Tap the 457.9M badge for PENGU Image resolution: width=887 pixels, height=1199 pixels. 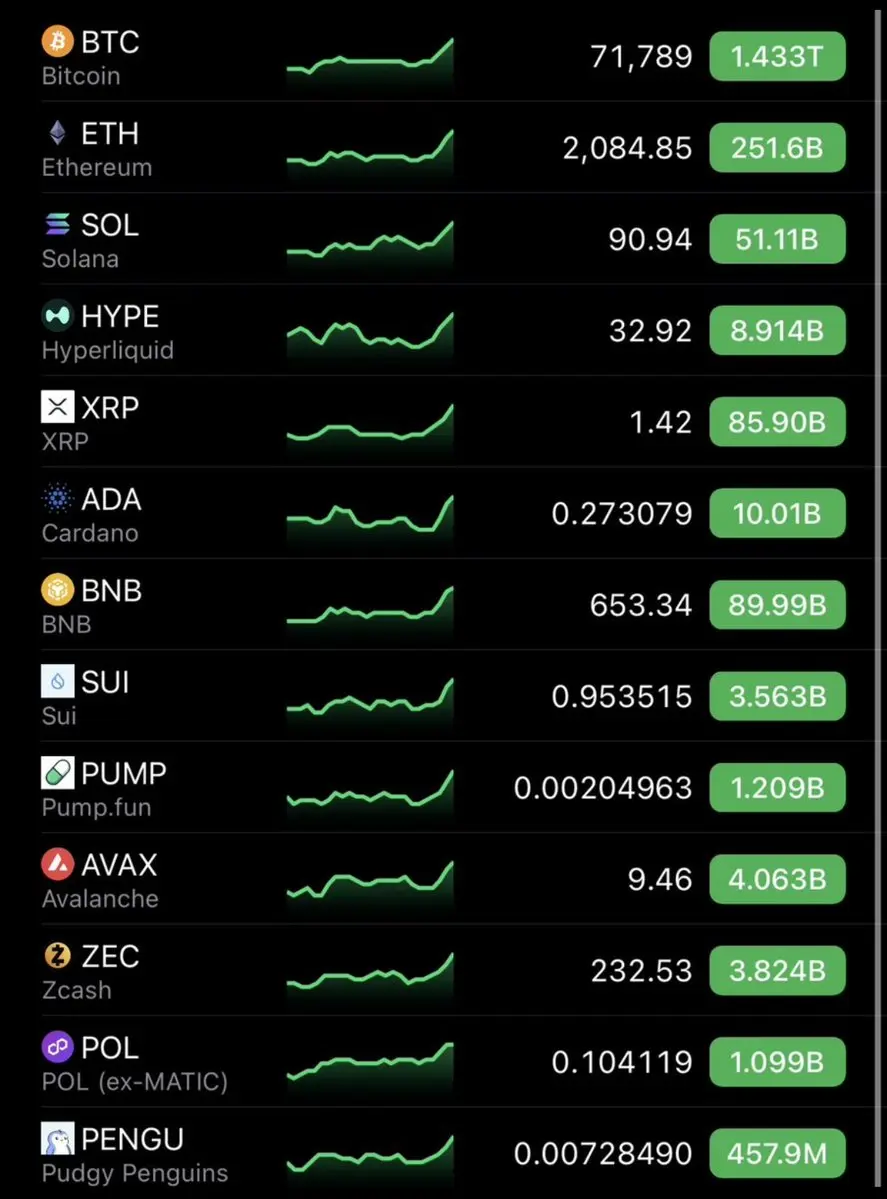point(777,1155)
